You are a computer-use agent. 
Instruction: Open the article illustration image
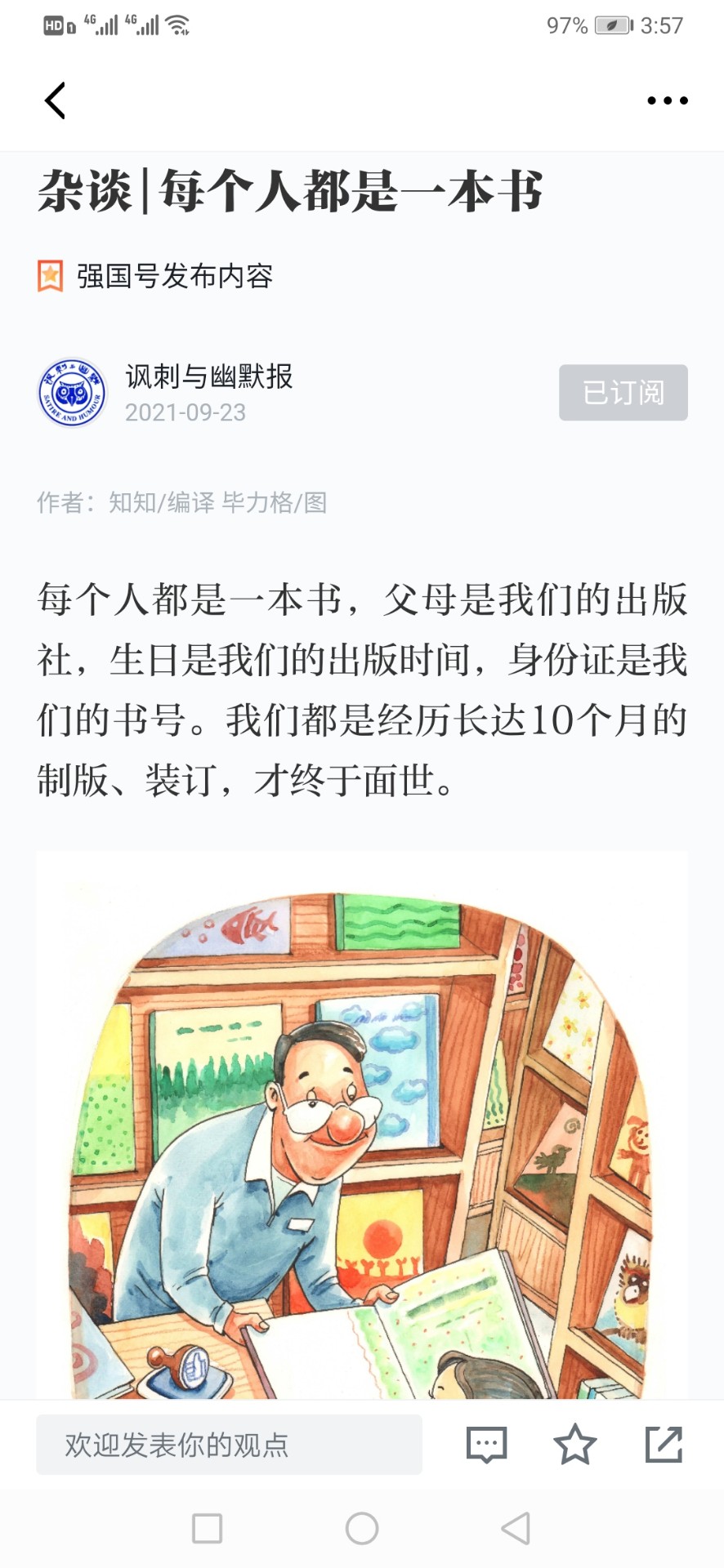[362, 1125]
